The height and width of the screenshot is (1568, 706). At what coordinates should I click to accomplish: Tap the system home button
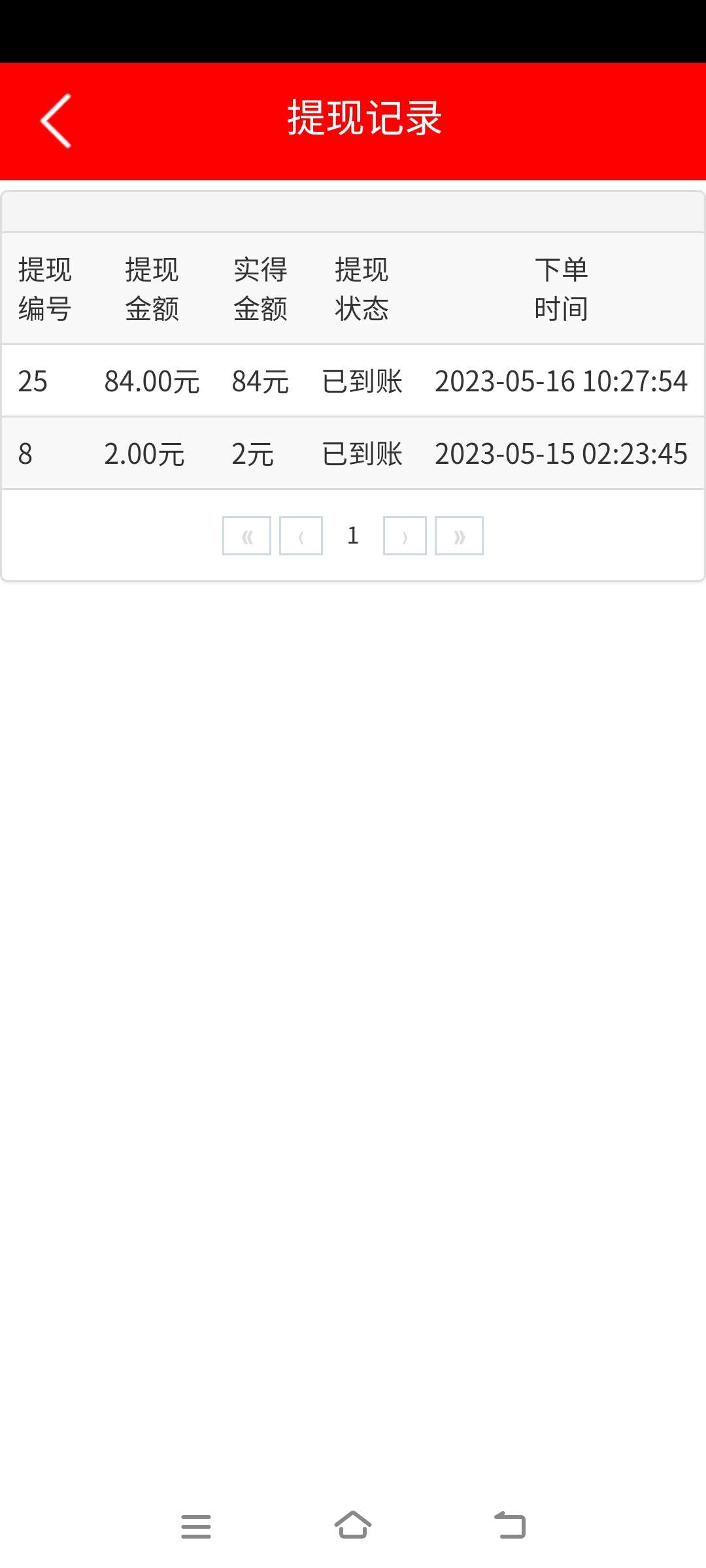[x=353, y=1526]
